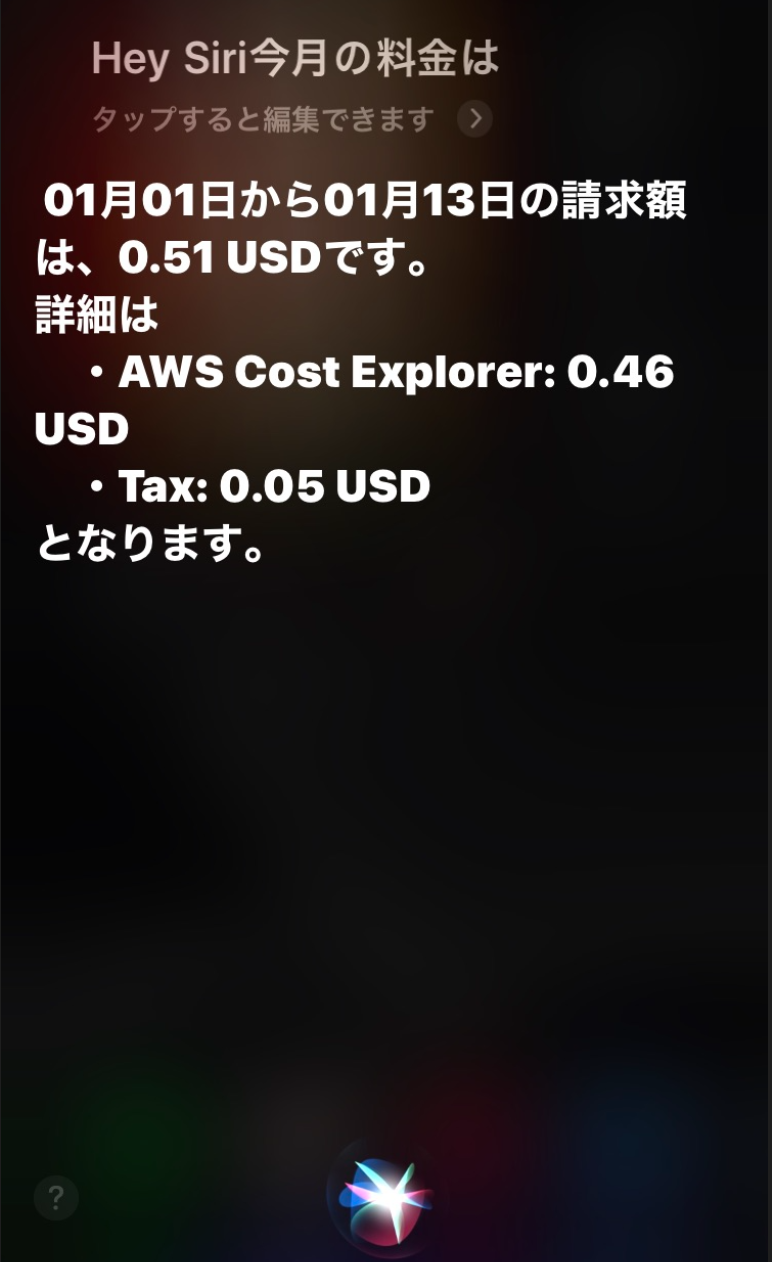Tap the Siri orb to speak again
This screenshot has width=772, height=1262.
point(385,1197)
